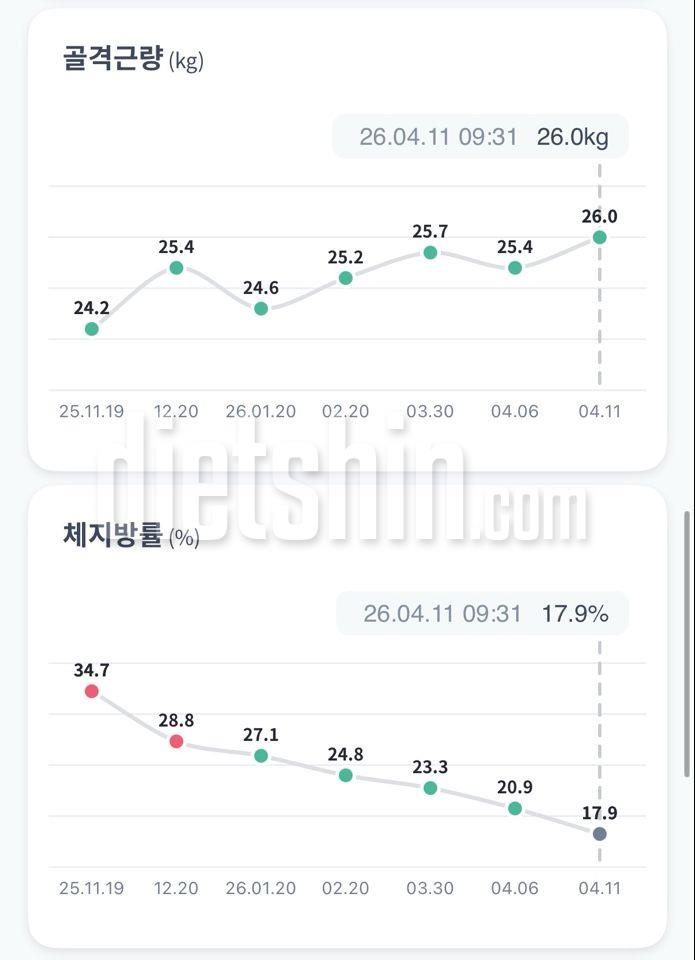The height and width of the screenshot is (960, 695).
Task: Tap the 24.6 muscle mass data point
Action: click(261, 309)
